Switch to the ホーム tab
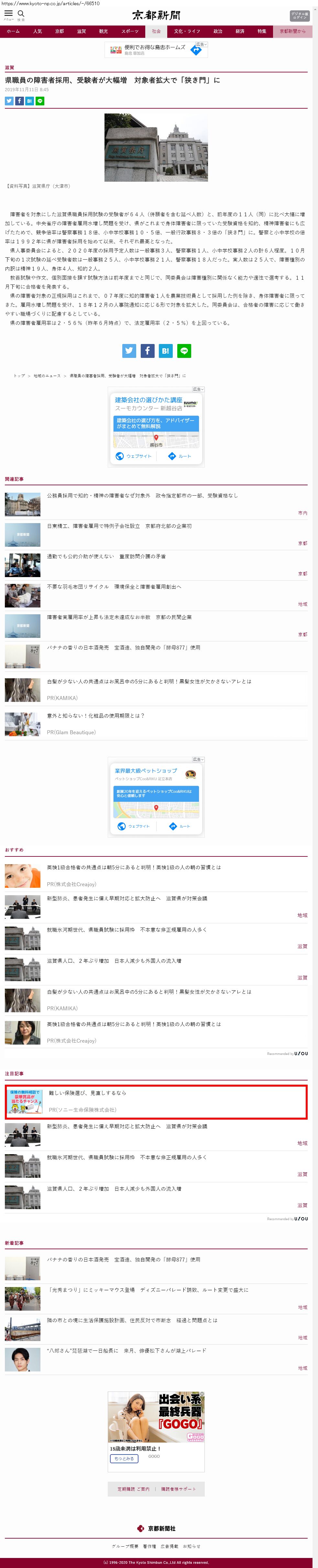The height and width of the screenshot is (1568, 318). tap(13, 31)
